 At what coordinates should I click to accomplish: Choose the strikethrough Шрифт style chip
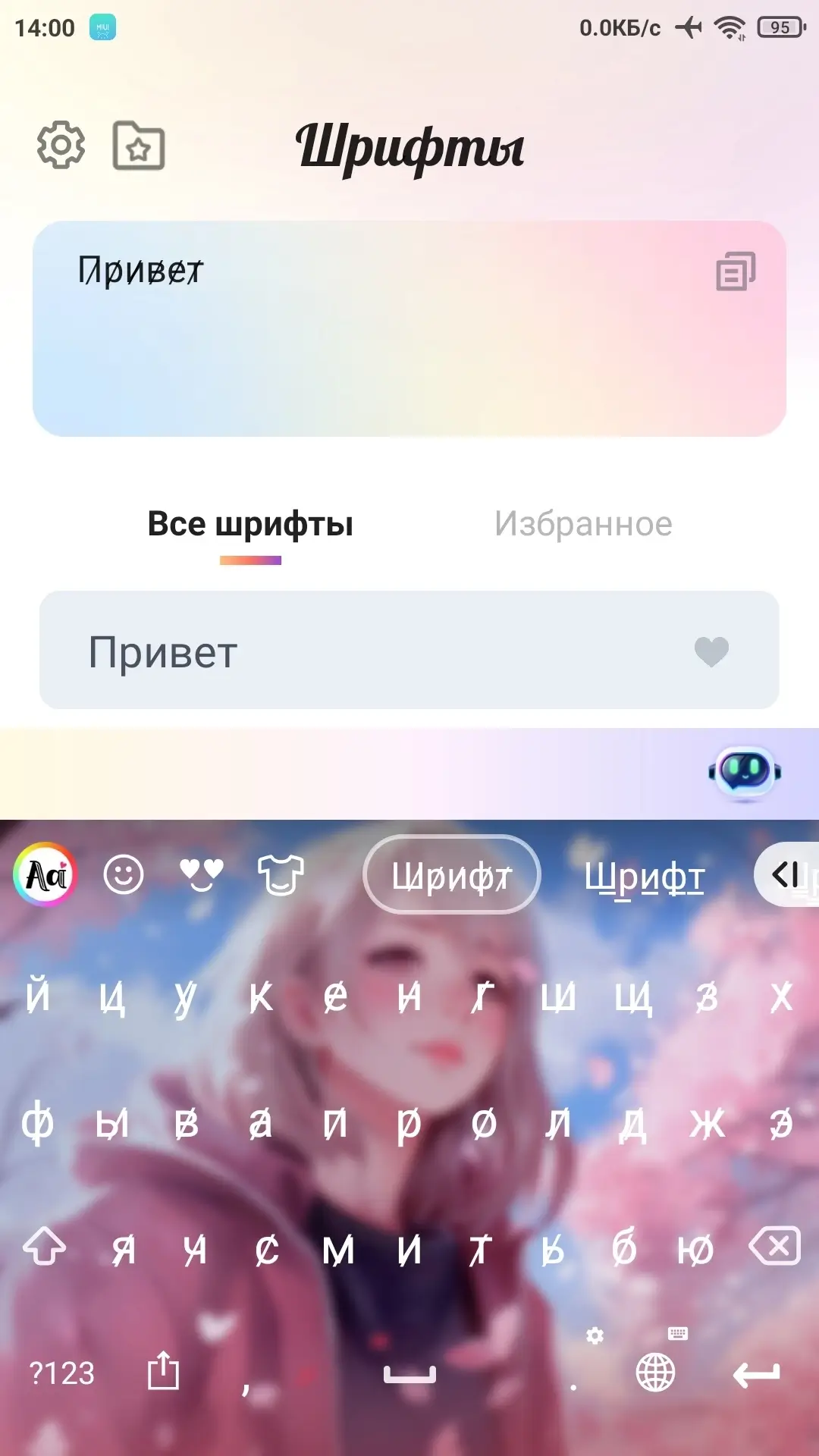click(x=451, y=875)
